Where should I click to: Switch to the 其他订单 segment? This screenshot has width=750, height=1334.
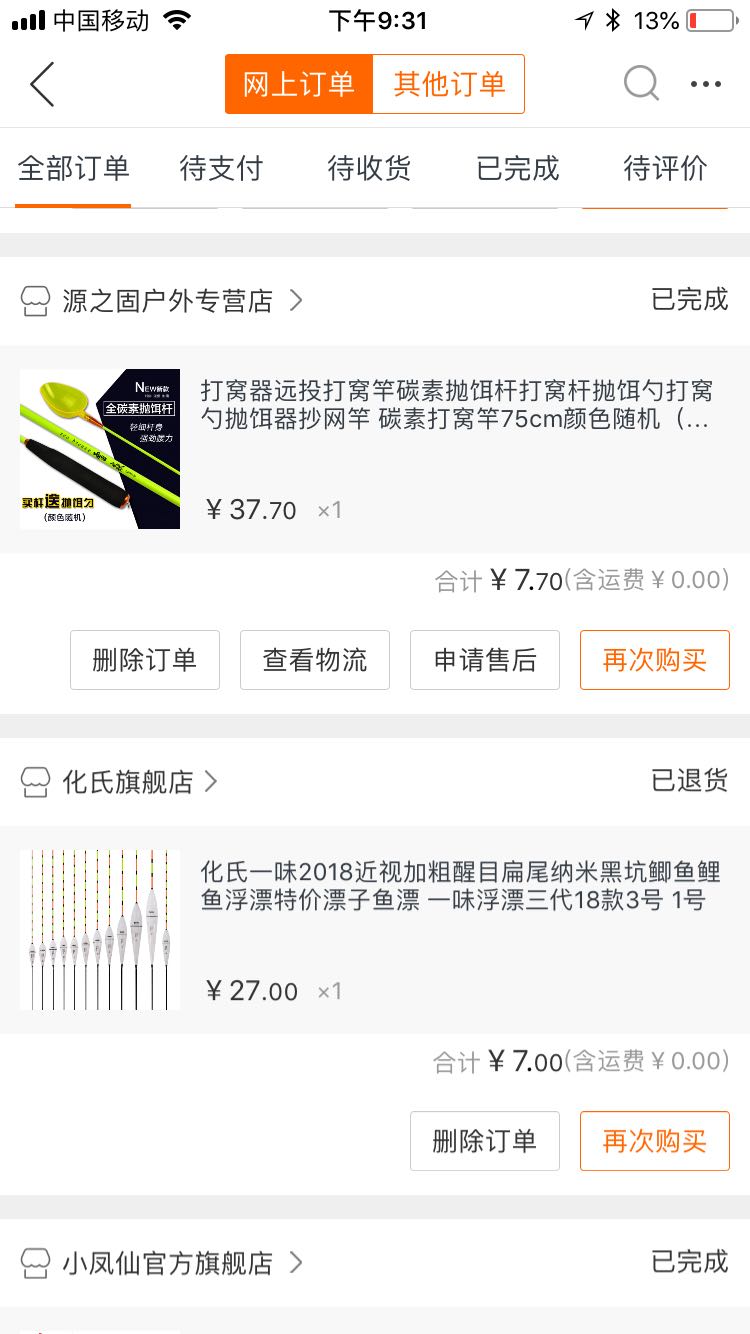click(x=449, y=84)
